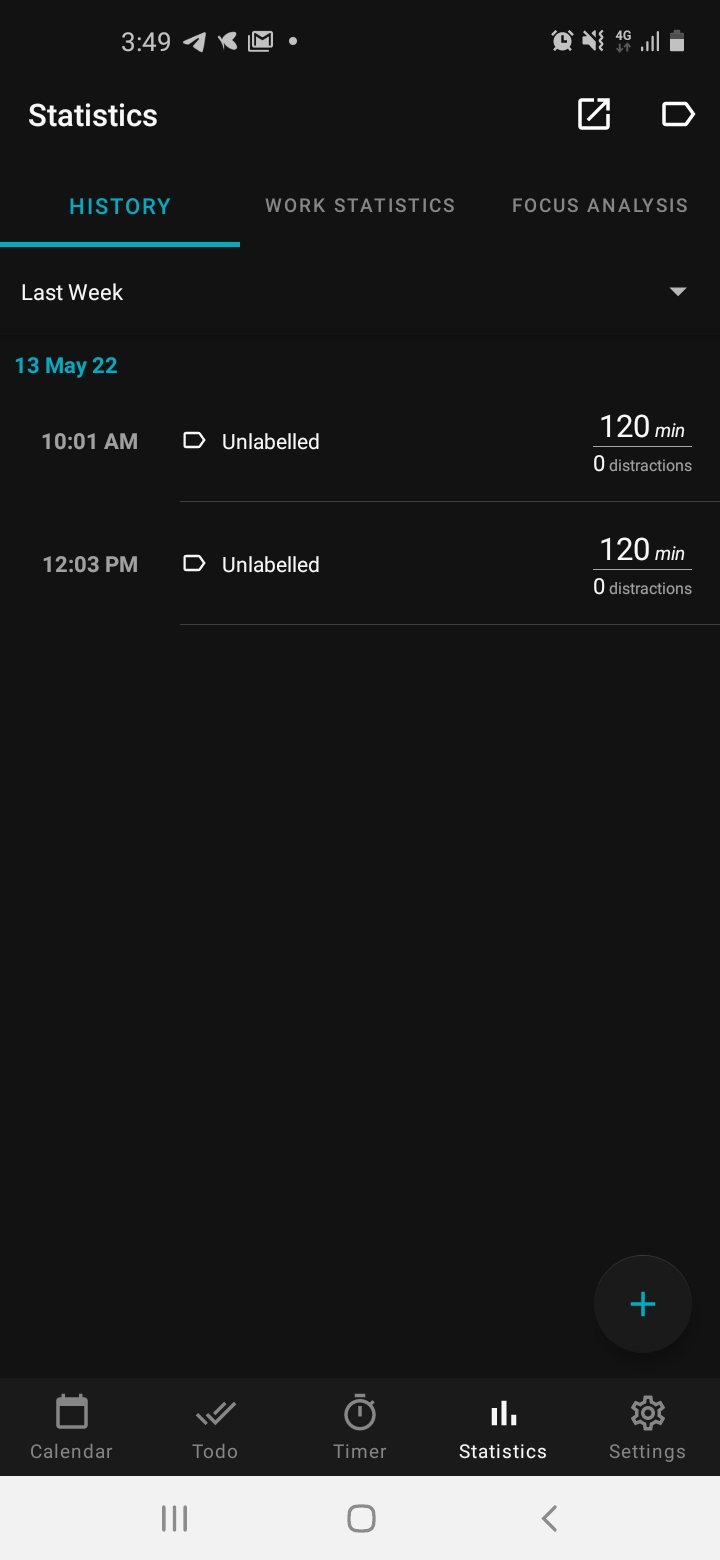The width and height of the screenshot is (720, 1560).
Task: Select the Statistics tab in the bottom navigation
Action: click(x=503, y=1427)
